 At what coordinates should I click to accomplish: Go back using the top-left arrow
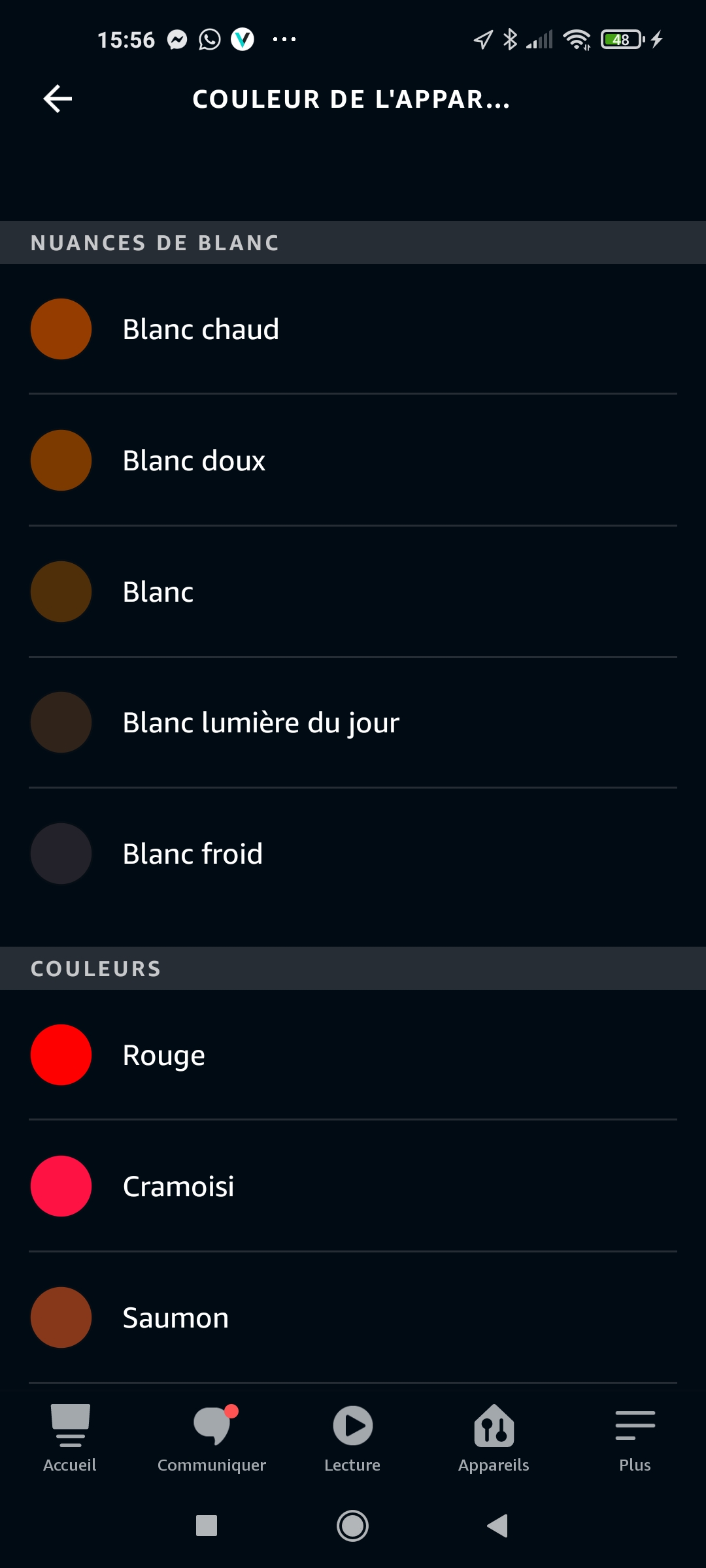click(58, 99)
